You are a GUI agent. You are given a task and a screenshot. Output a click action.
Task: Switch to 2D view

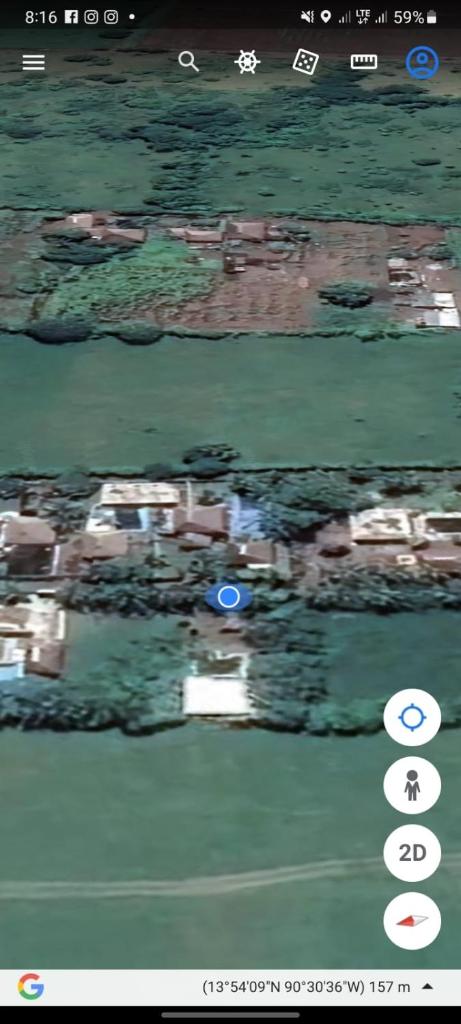point(412,853)
